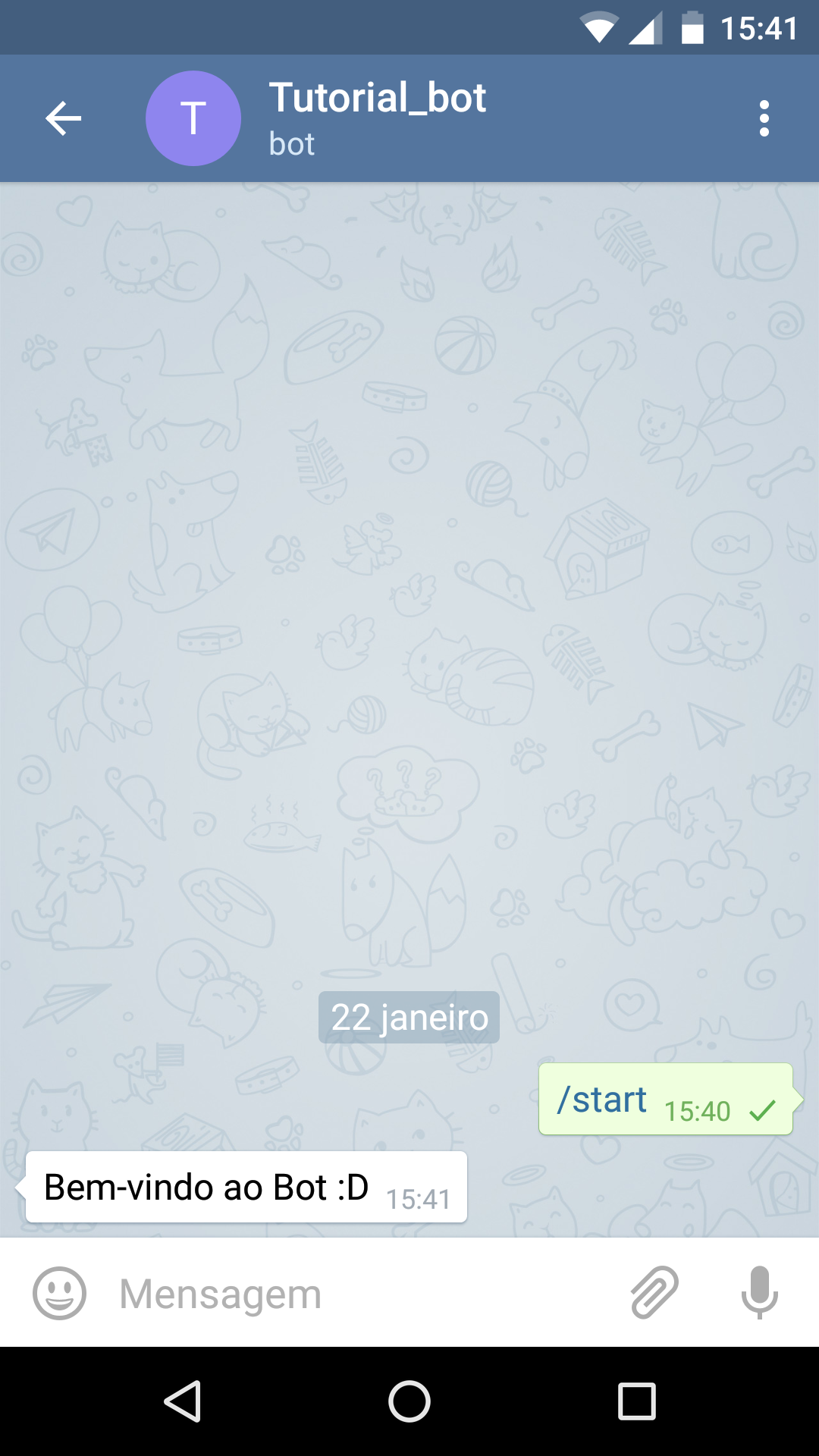The width and height of the screenshot is (819, 1456).
Task: Open the Tutorial_bot profile from the header
Action: click(377, 118)
